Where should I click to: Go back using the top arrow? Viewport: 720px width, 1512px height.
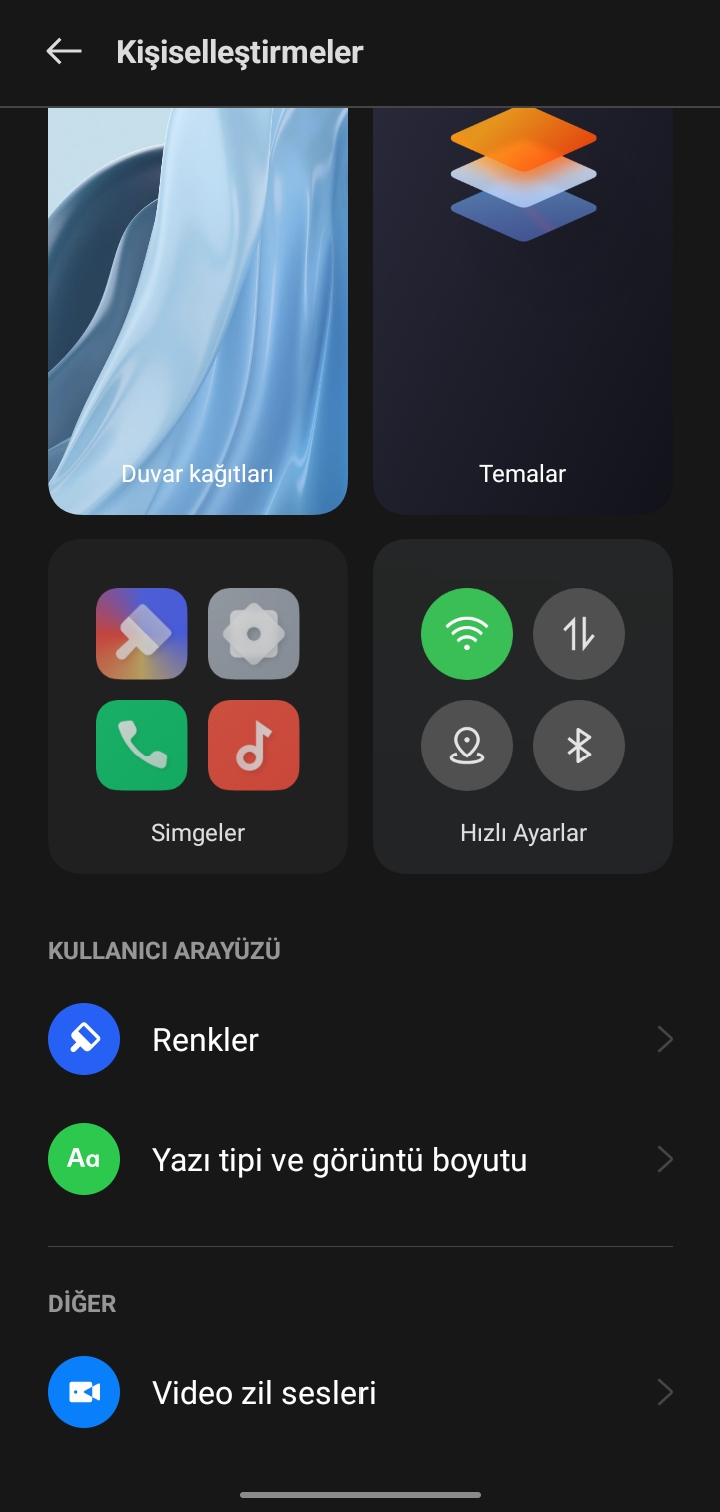tap(64, 51)
